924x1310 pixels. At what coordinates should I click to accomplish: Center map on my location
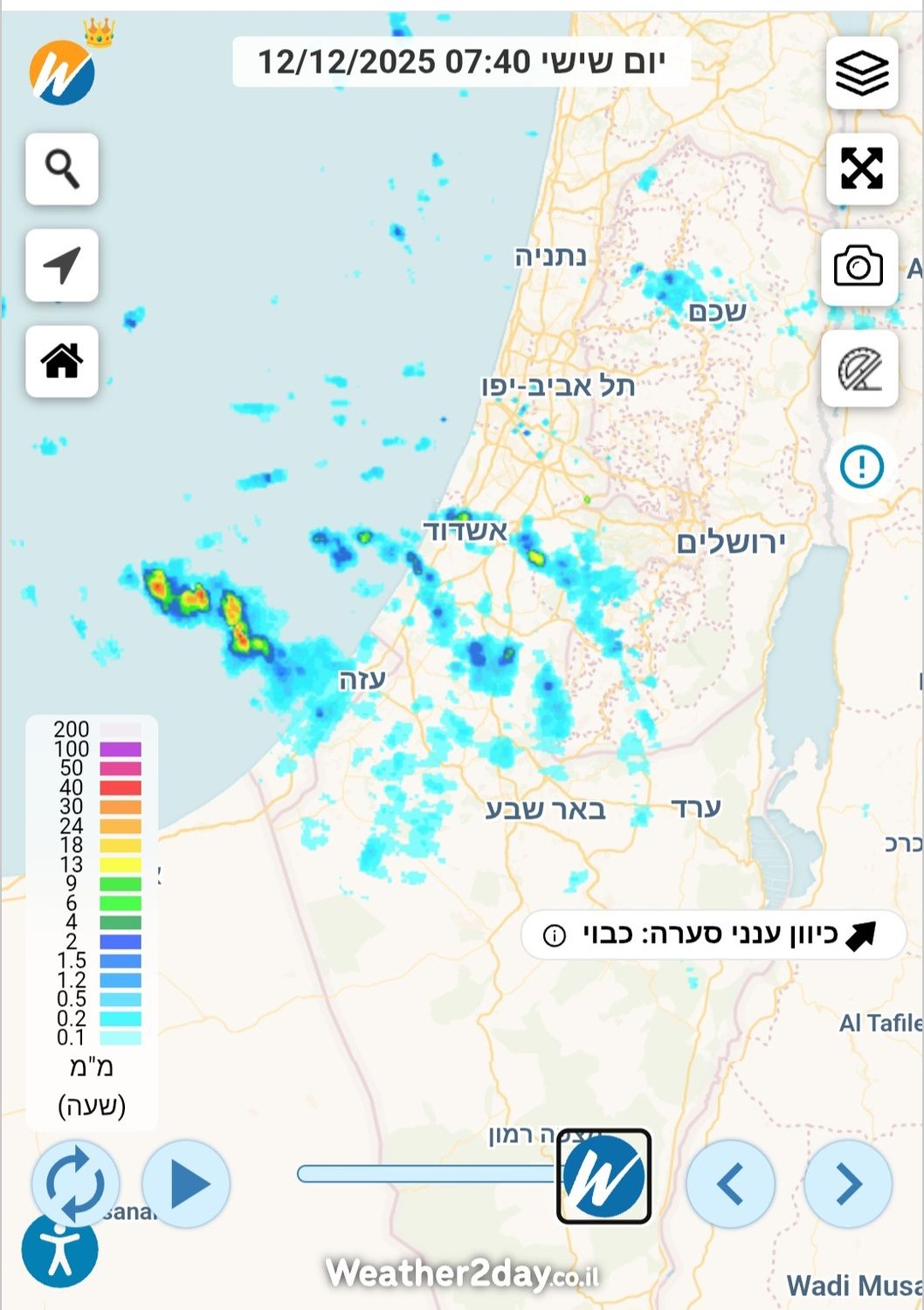coord(62,265)
